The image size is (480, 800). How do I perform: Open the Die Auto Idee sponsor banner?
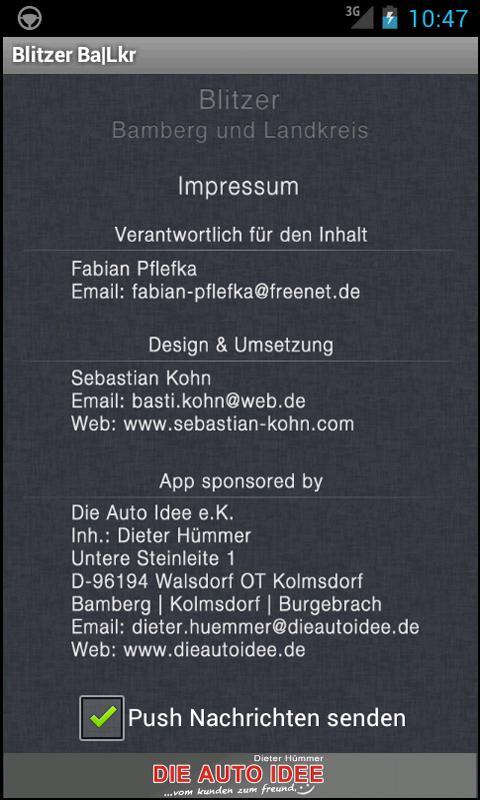pos(240,775)
